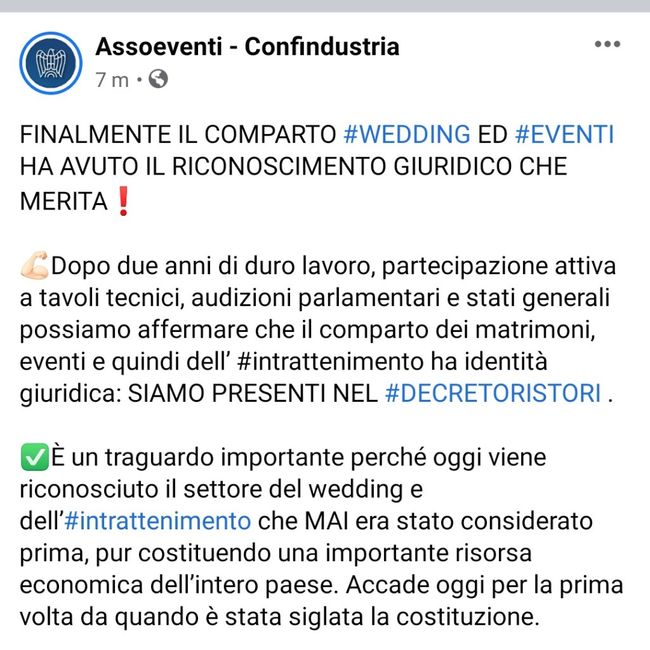Open the #EVENTI hashtag
Image resolution: width=650 pixels, height=650 pixels.
(564, 134)
